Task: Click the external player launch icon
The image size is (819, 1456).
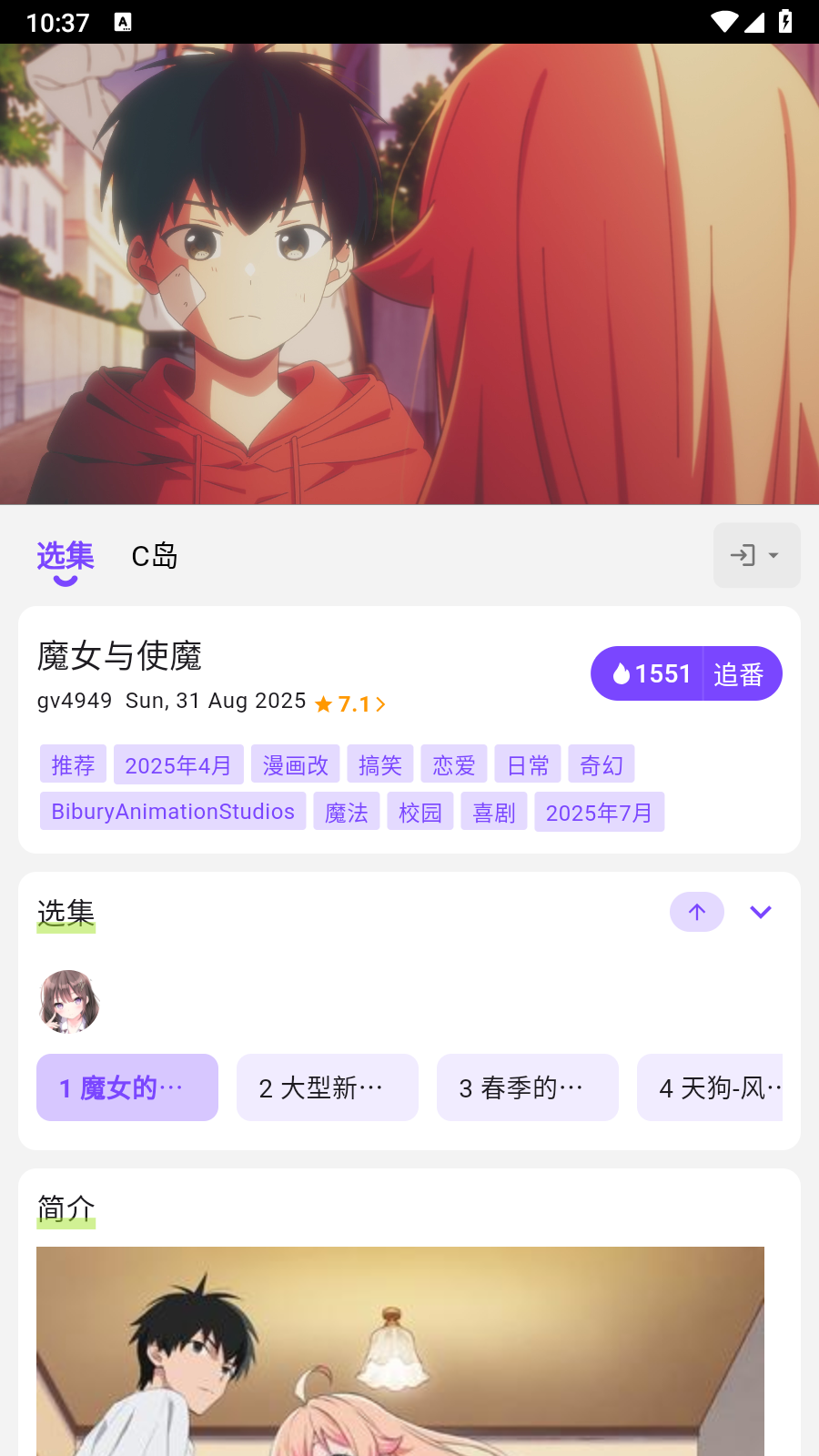Action: point(744,555)
